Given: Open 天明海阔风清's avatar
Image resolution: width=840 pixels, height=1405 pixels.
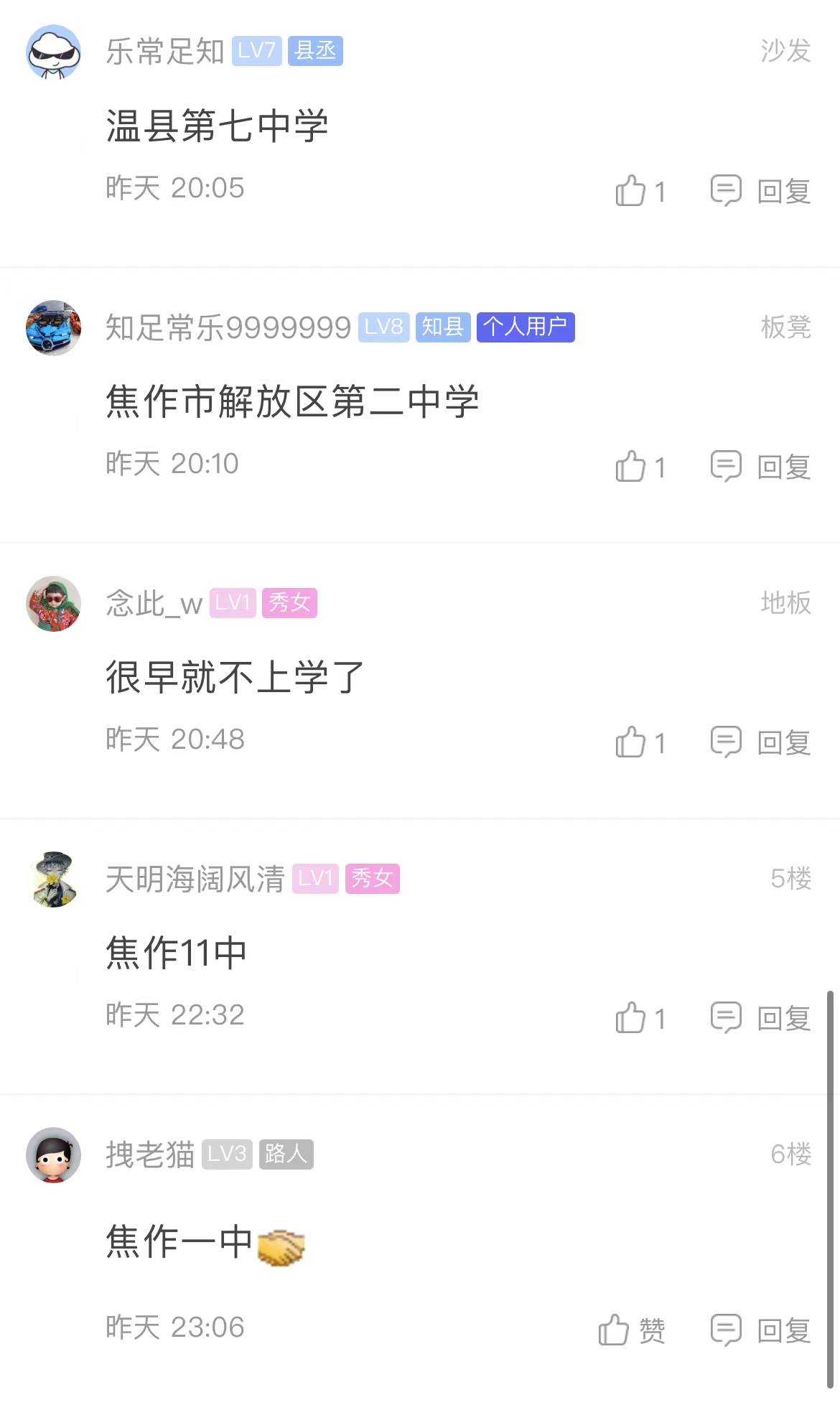Looking at the screenshot, I should click(x=53, y=879).
